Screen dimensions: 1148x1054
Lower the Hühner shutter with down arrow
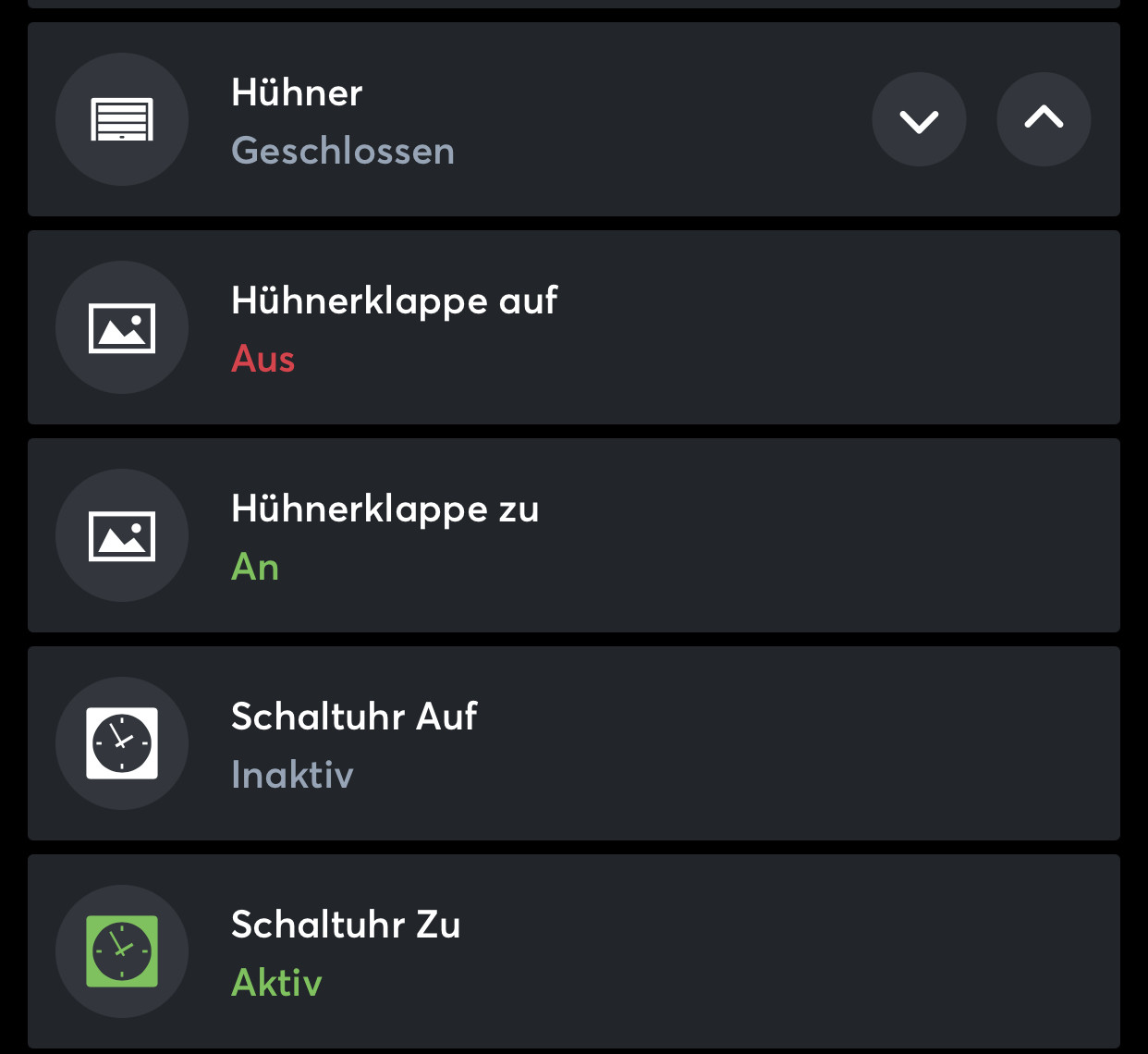click(919, 119)
